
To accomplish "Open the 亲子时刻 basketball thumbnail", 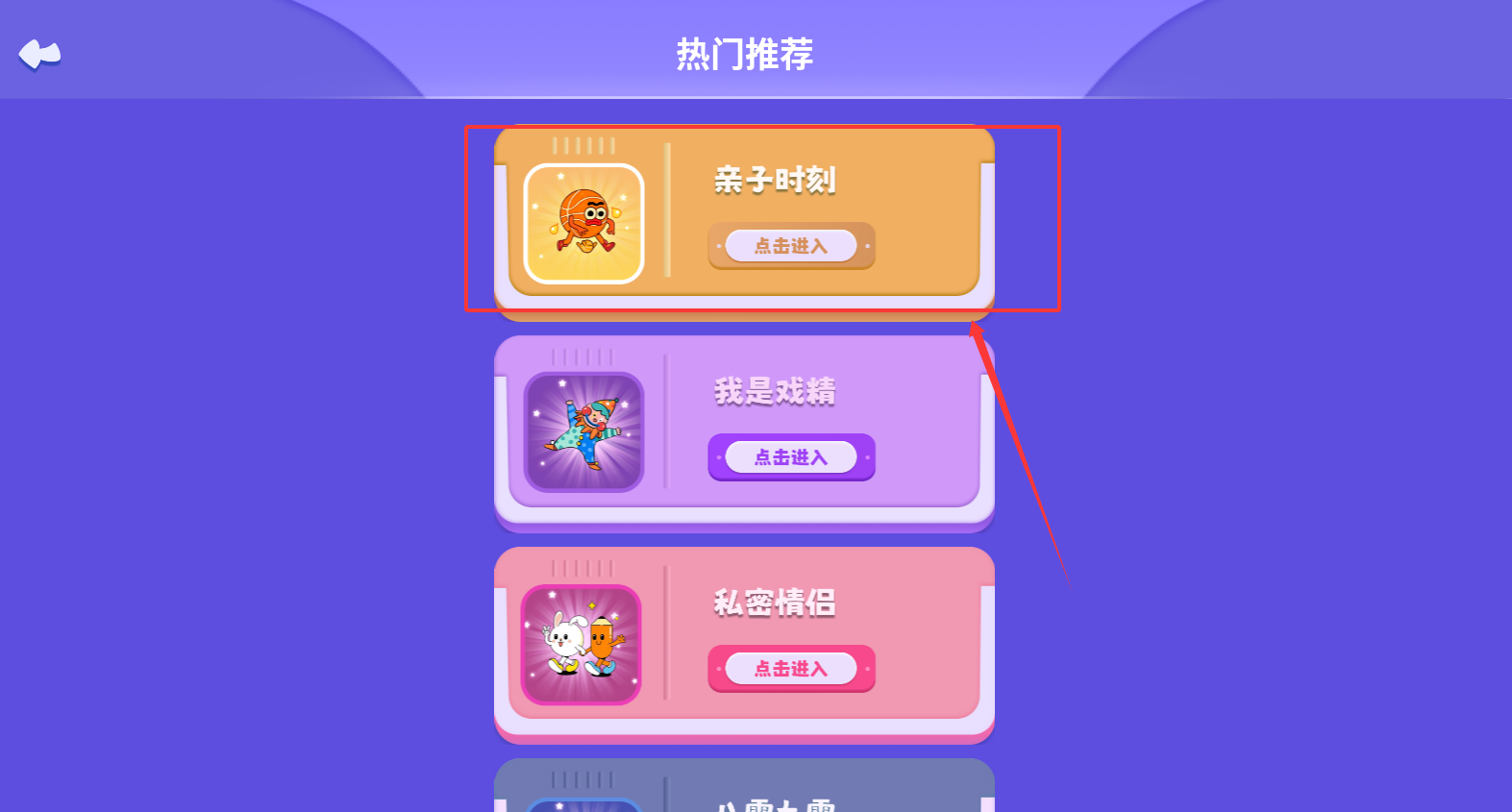I will point(583,224).
